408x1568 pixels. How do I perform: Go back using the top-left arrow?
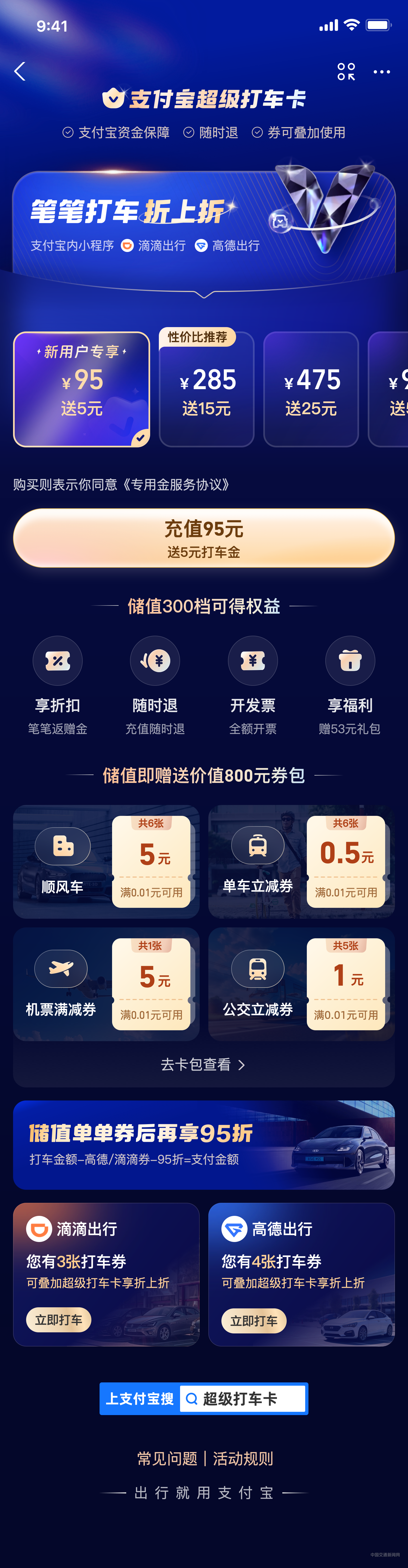coord(20,71)
